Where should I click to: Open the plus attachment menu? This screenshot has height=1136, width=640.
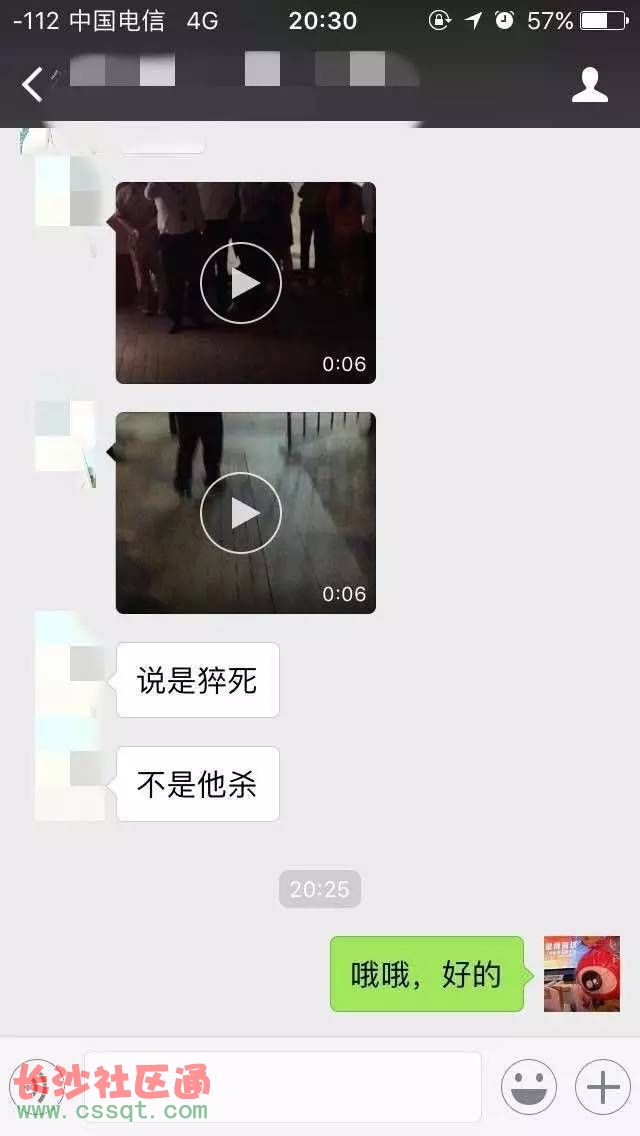point(602,1086)
